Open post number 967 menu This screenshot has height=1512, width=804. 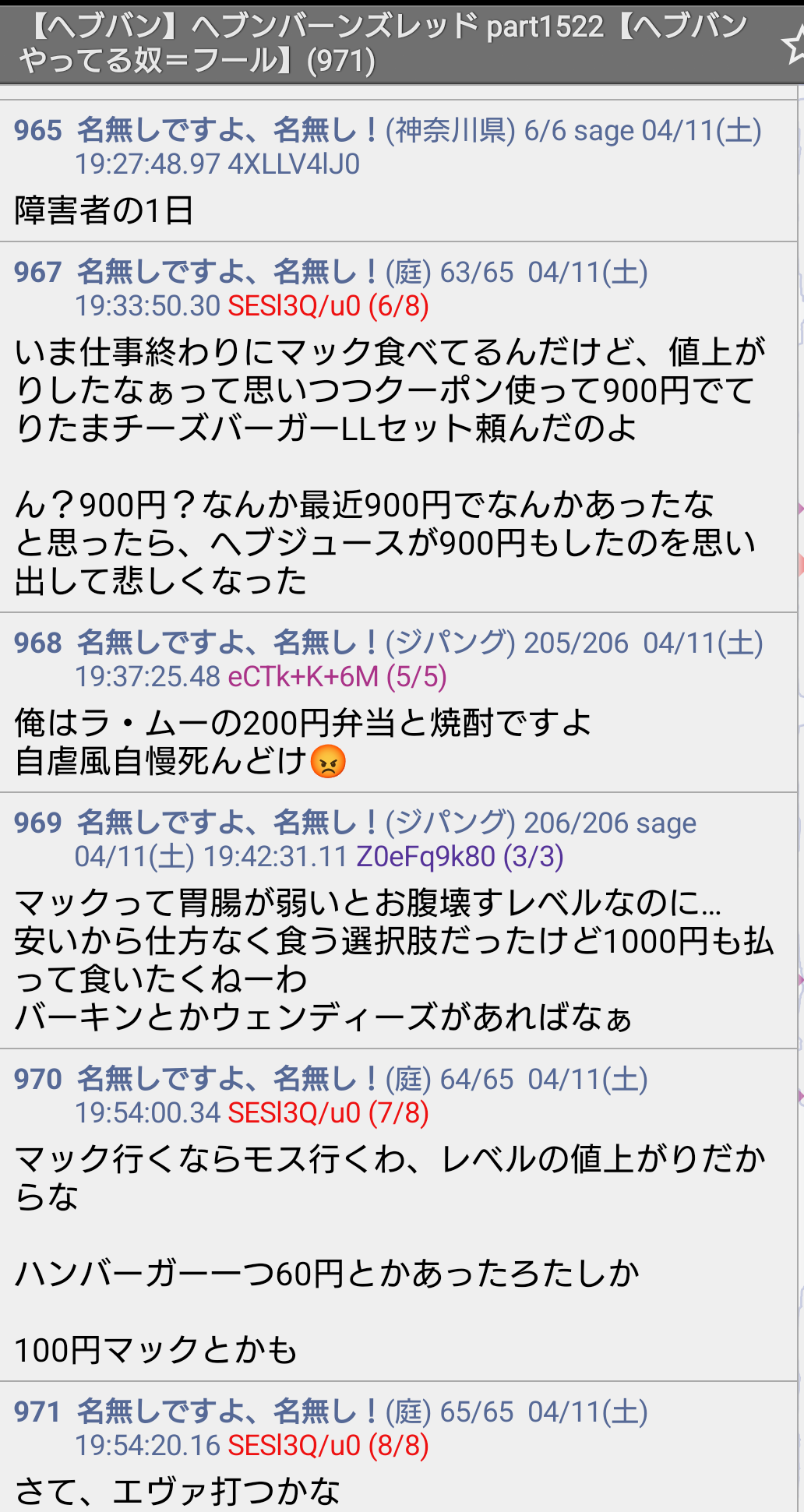37,272
